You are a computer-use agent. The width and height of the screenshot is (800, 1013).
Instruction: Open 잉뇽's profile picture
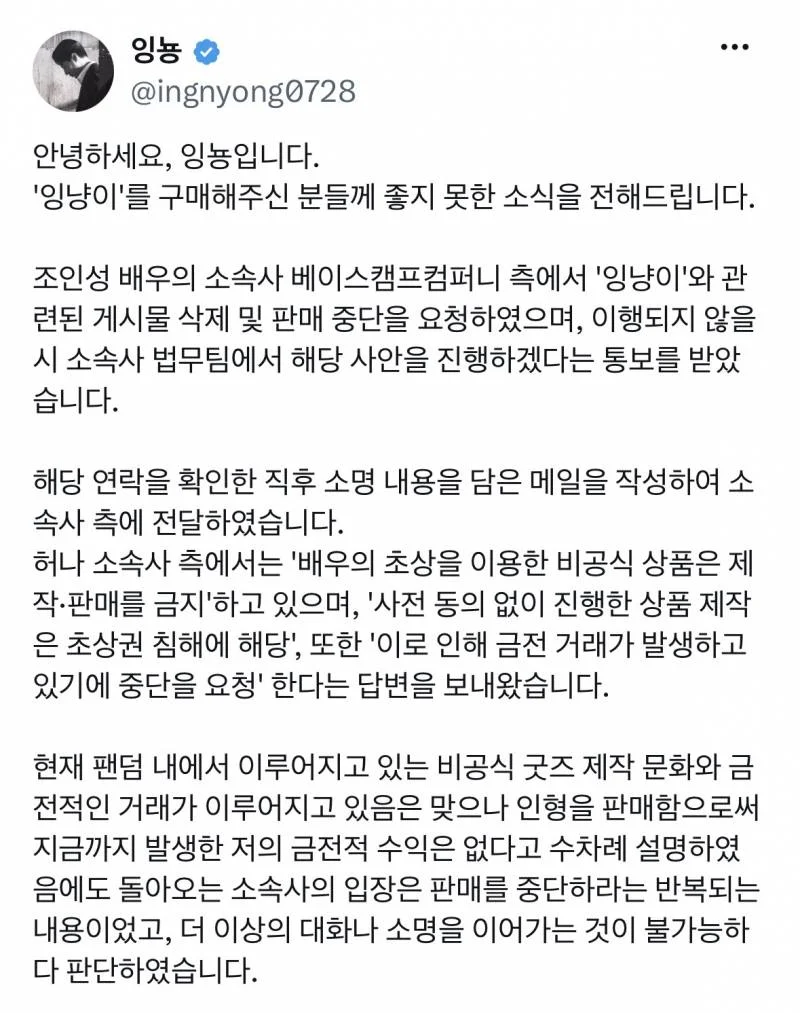[x=73, y=71]
